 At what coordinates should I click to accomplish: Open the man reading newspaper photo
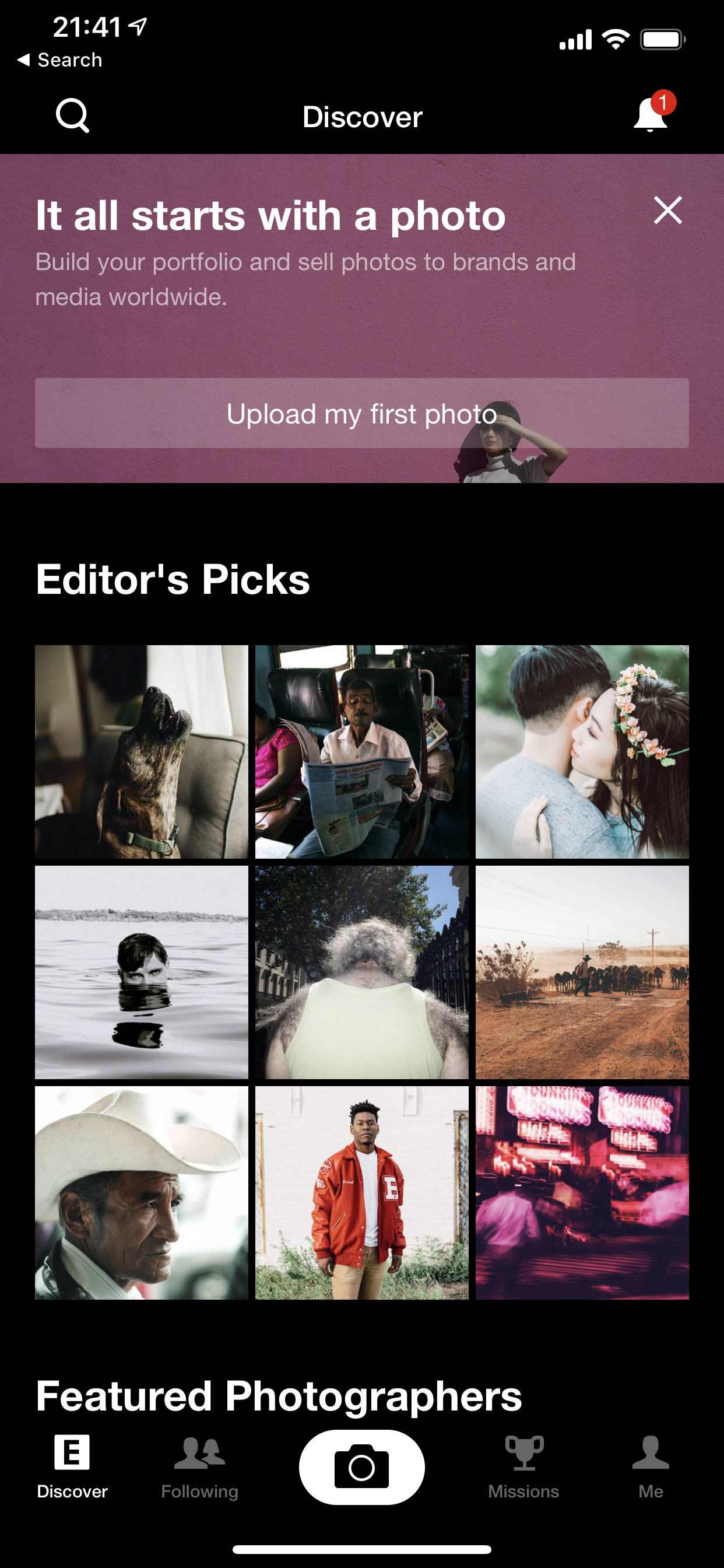[x=362, y=752]
